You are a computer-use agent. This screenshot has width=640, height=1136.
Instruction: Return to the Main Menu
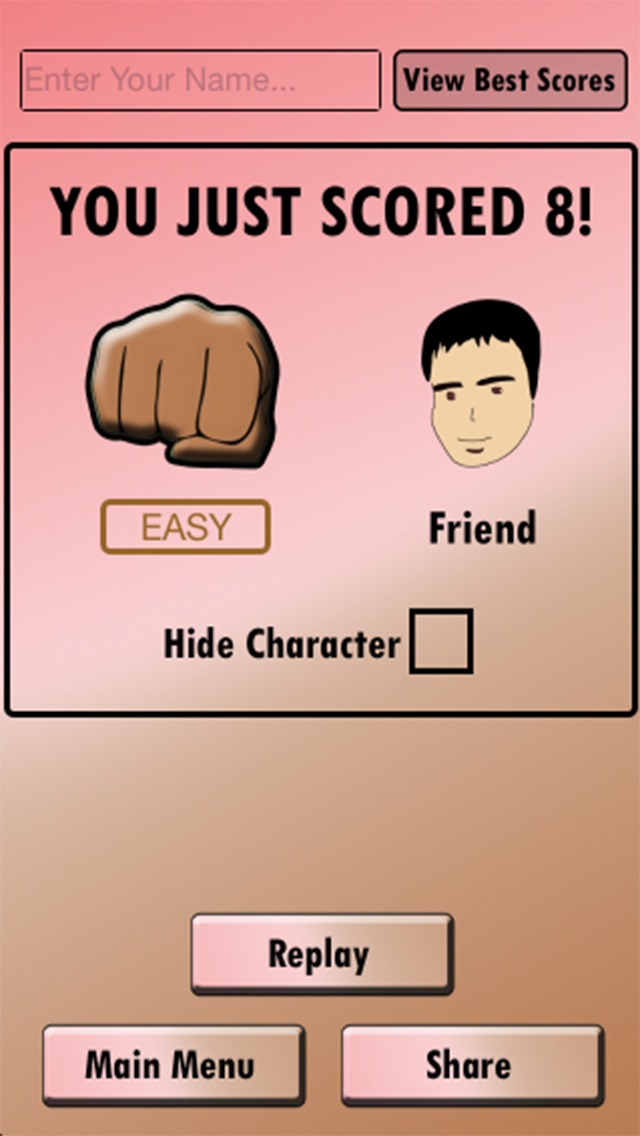click(173, 1065)
